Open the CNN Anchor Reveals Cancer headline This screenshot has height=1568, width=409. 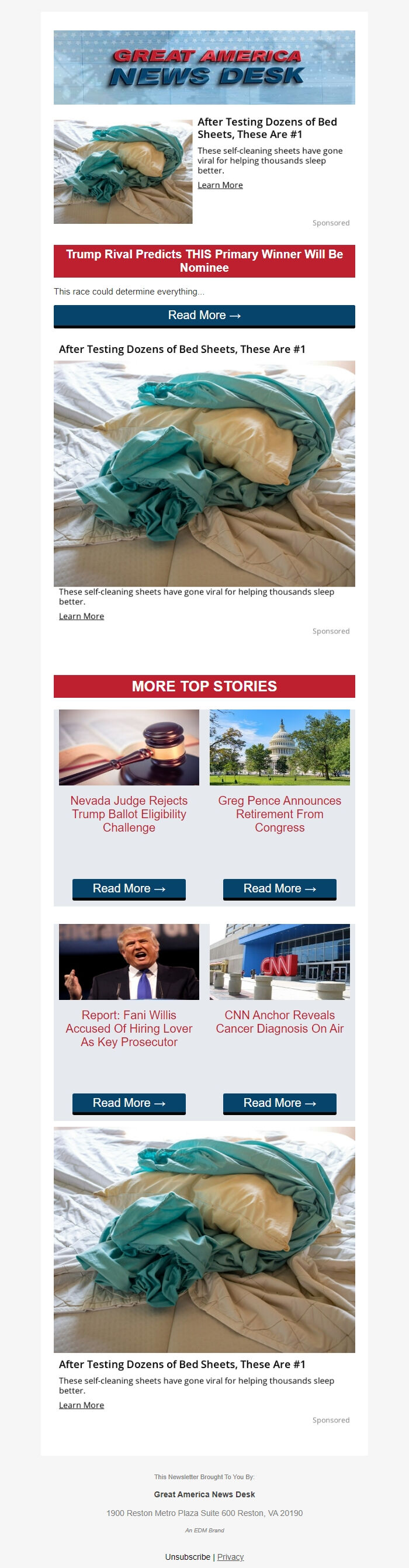[279, 1022]
